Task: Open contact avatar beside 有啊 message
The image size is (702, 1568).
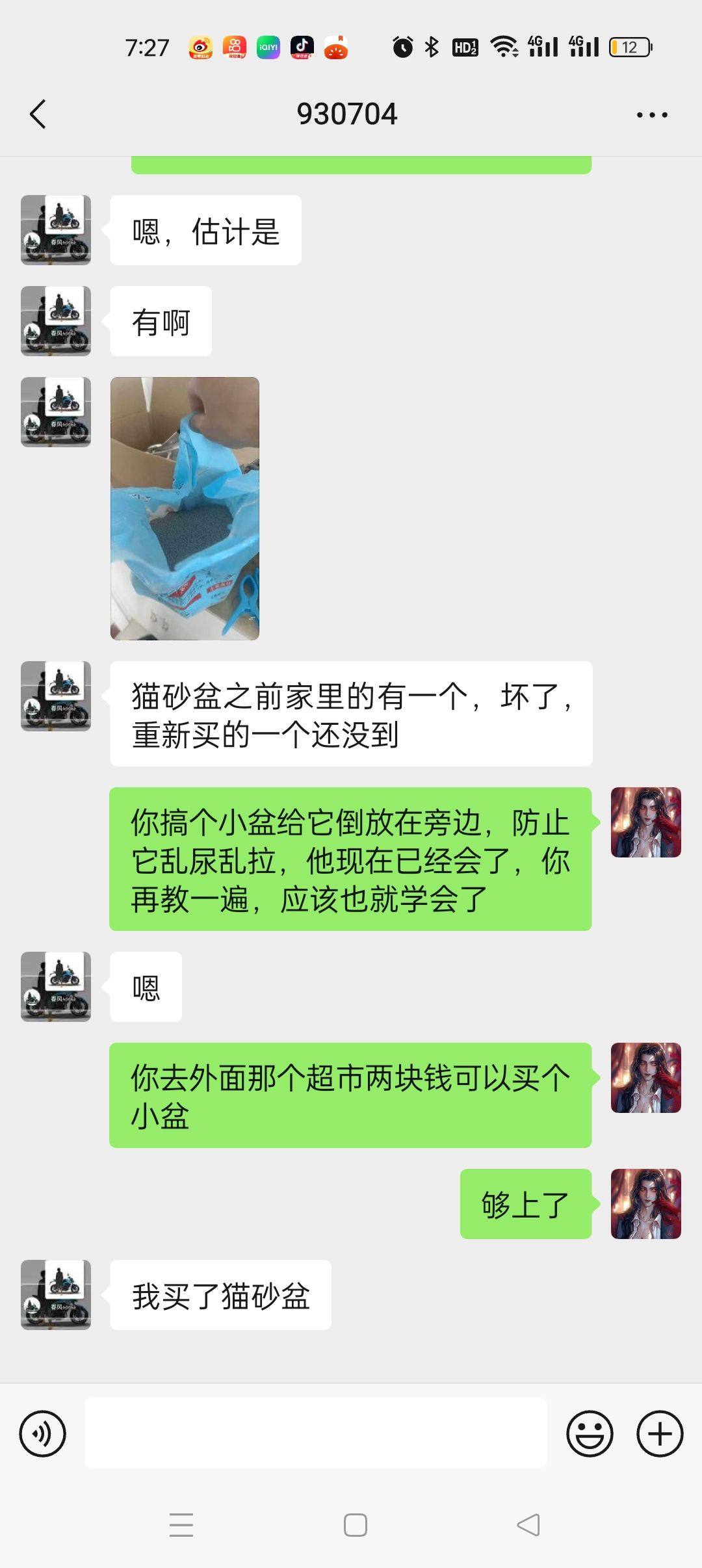Action: point(56,321)
